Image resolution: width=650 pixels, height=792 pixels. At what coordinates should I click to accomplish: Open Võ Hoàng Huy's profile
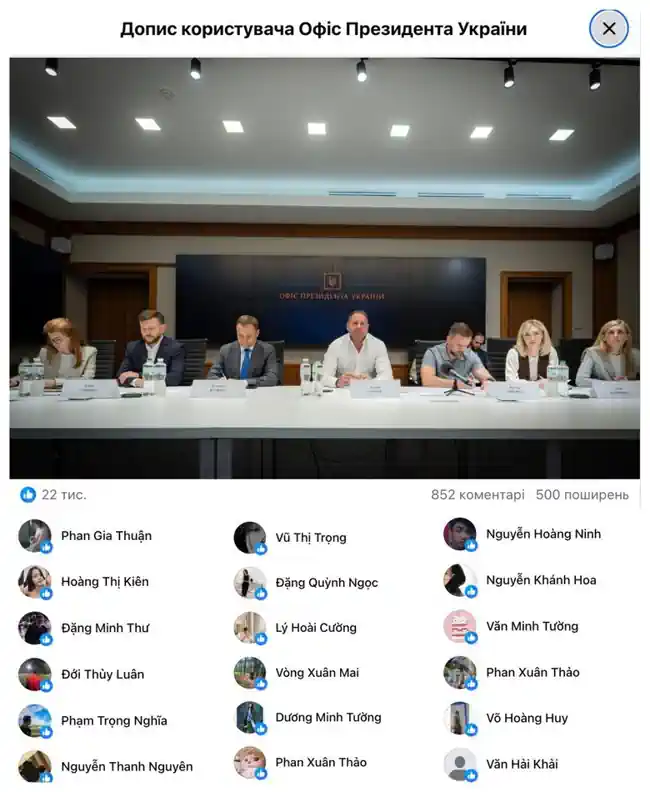pos(526,718)
